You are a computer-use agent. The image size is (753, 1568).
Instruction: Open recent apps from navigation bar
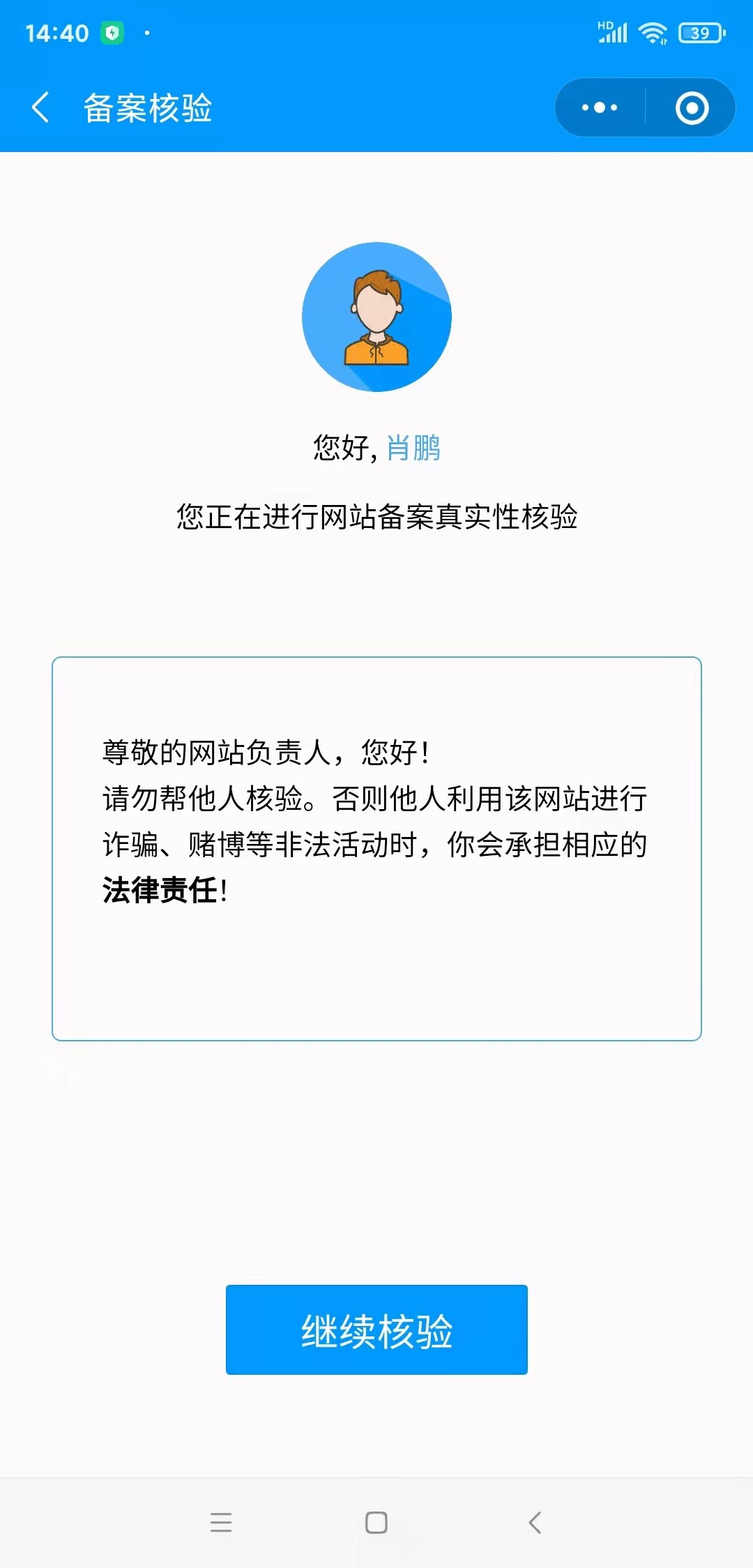point(220,1522)
